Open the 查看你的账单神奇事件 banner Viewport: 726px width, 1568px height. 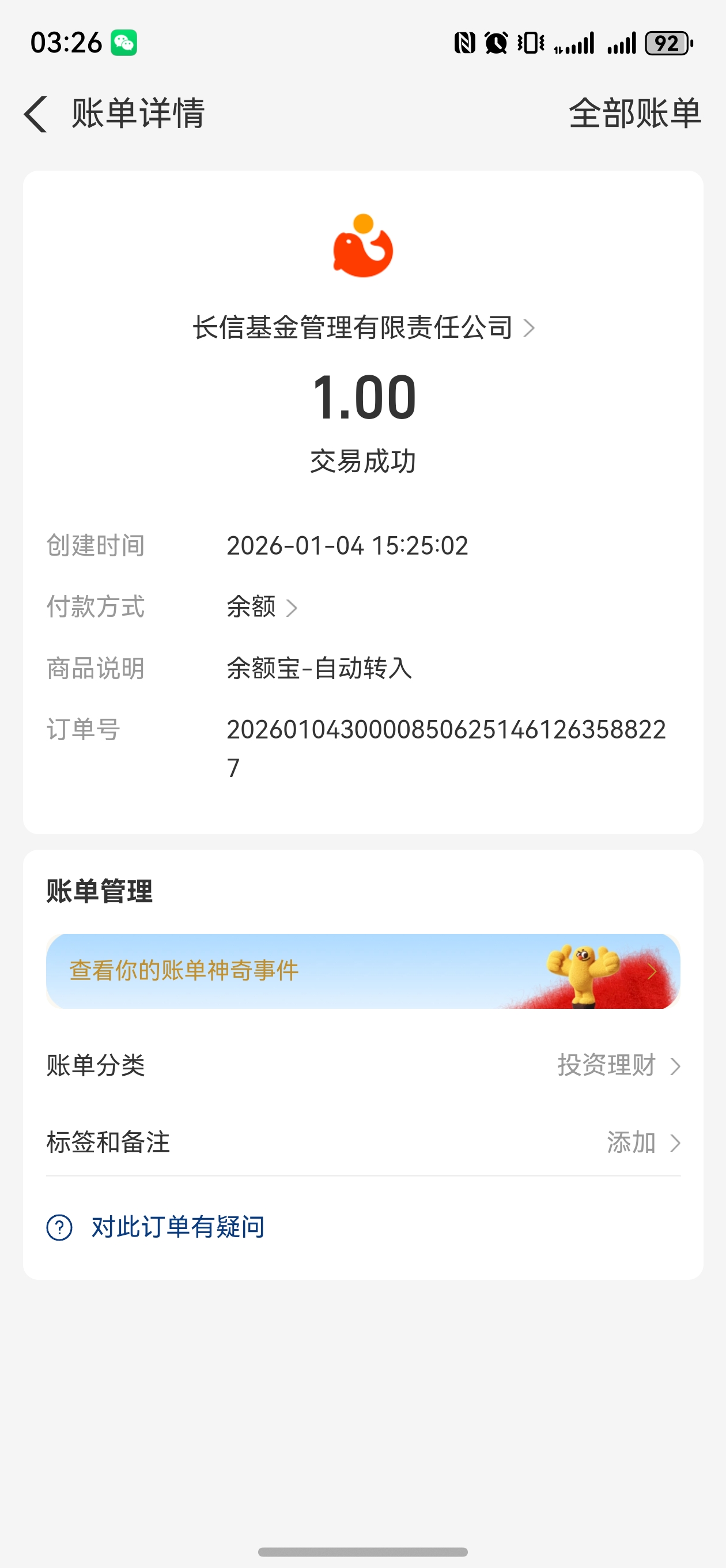click(364, 971)
